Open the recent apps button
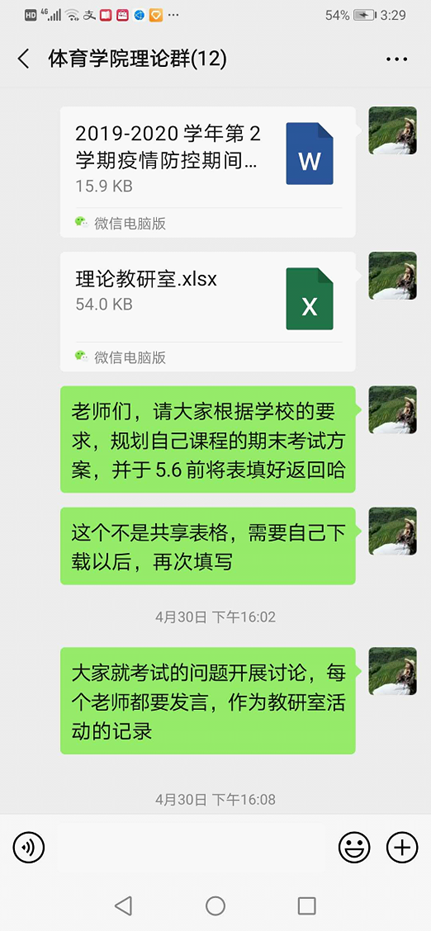 point(306,905)
